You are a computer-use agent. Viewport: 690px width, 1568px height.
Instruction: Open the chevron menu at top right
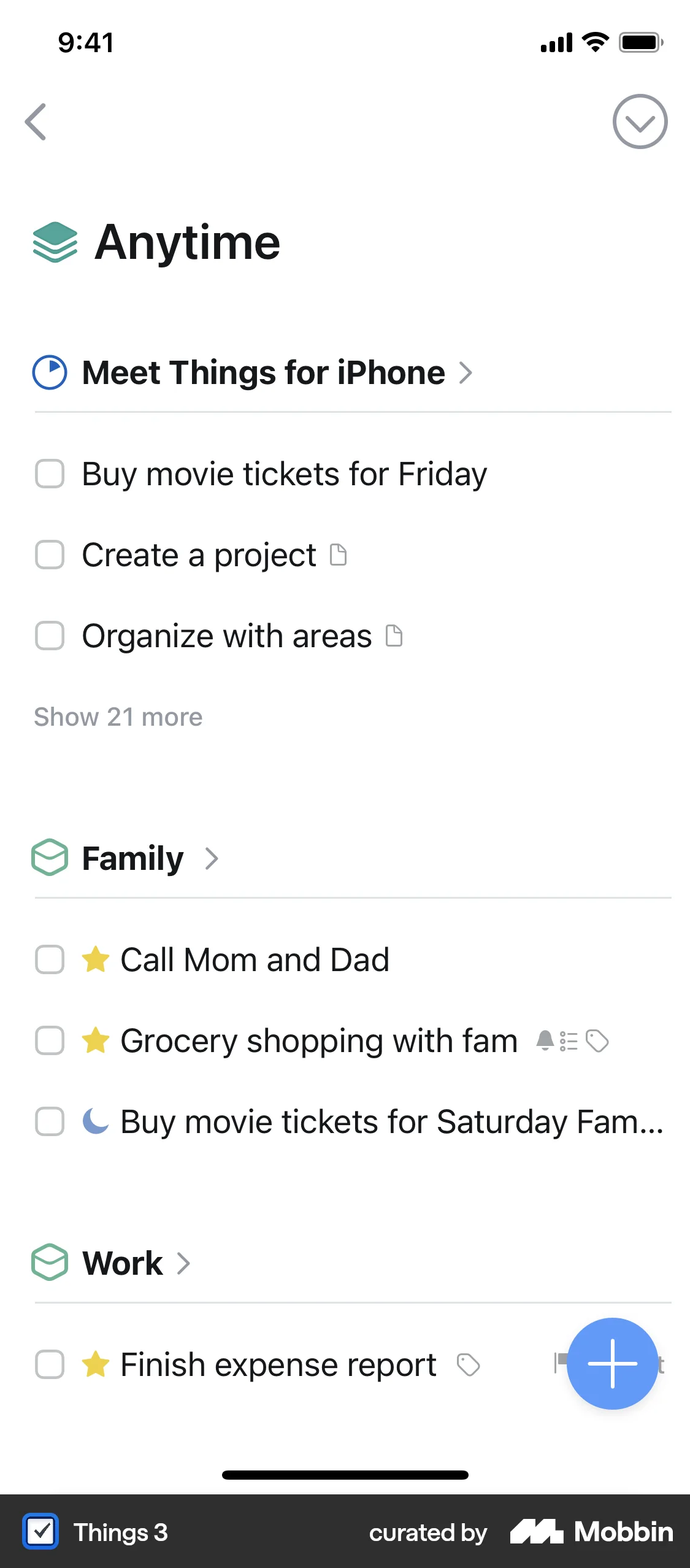point(640,121)
